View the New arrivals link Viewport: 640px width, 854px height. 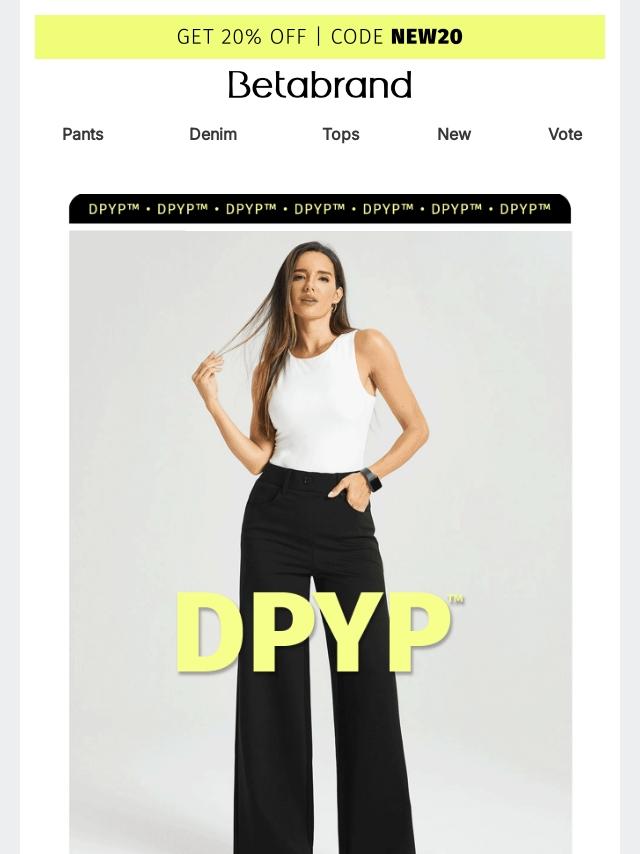(454, 134)
